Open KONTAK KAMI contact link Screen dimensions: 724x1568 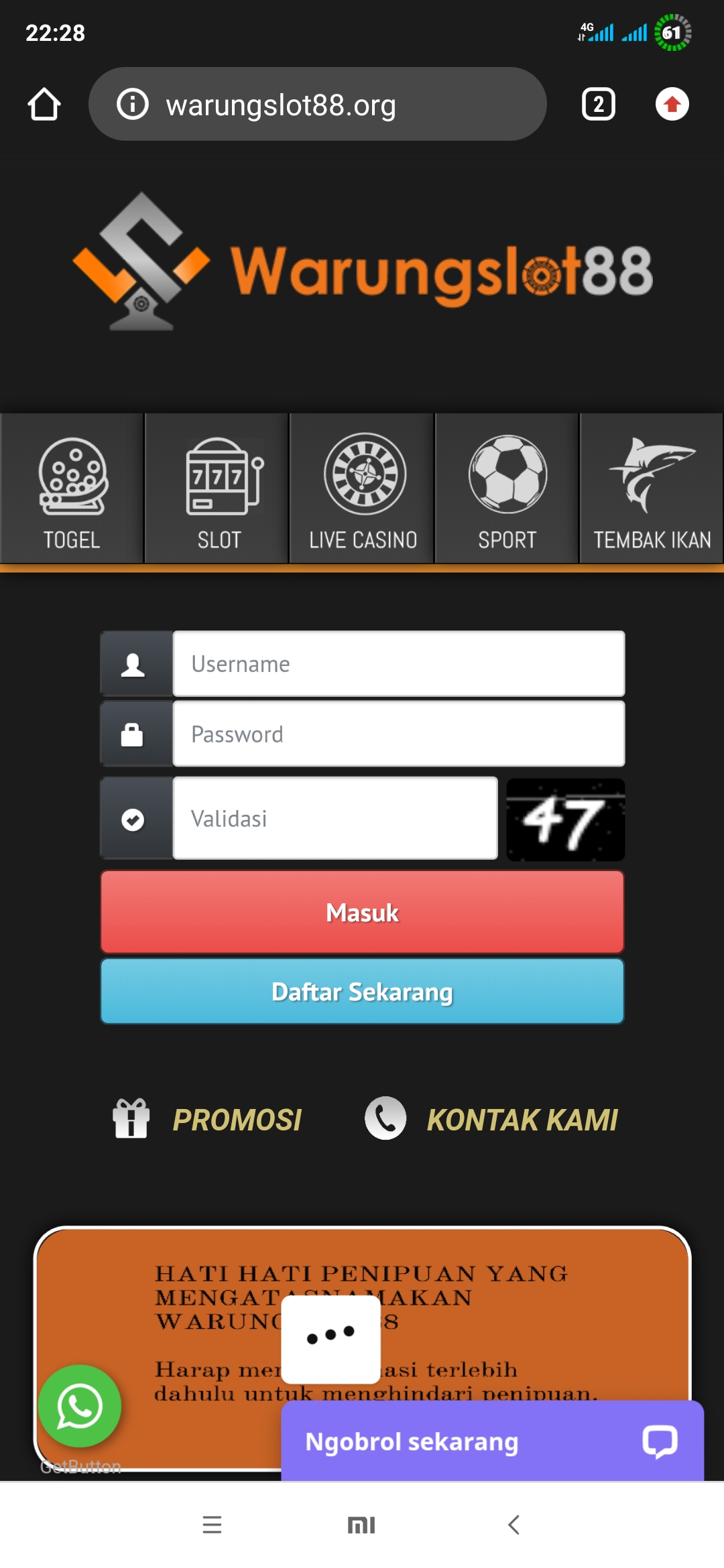coord(491,1120)
